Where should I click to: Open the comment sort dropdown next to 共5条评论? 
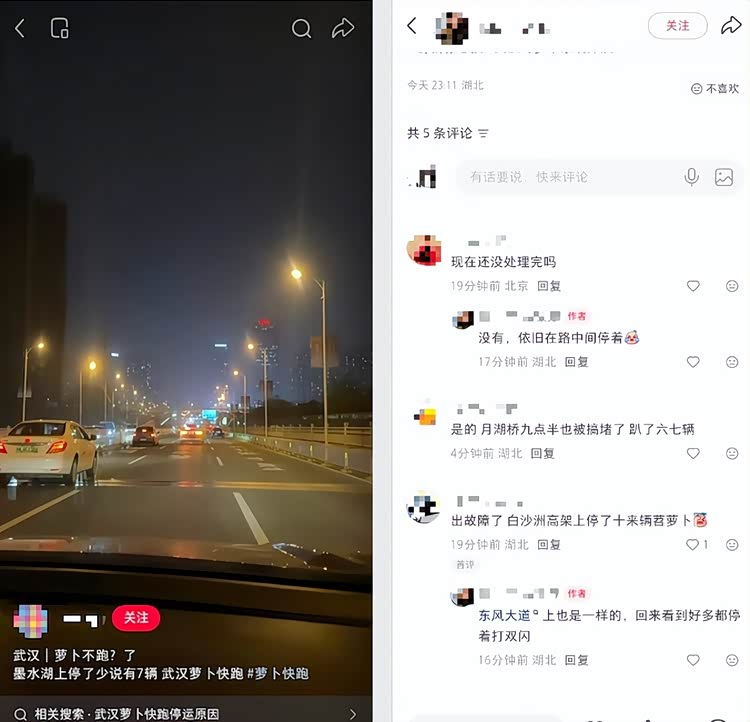[484, 133]
